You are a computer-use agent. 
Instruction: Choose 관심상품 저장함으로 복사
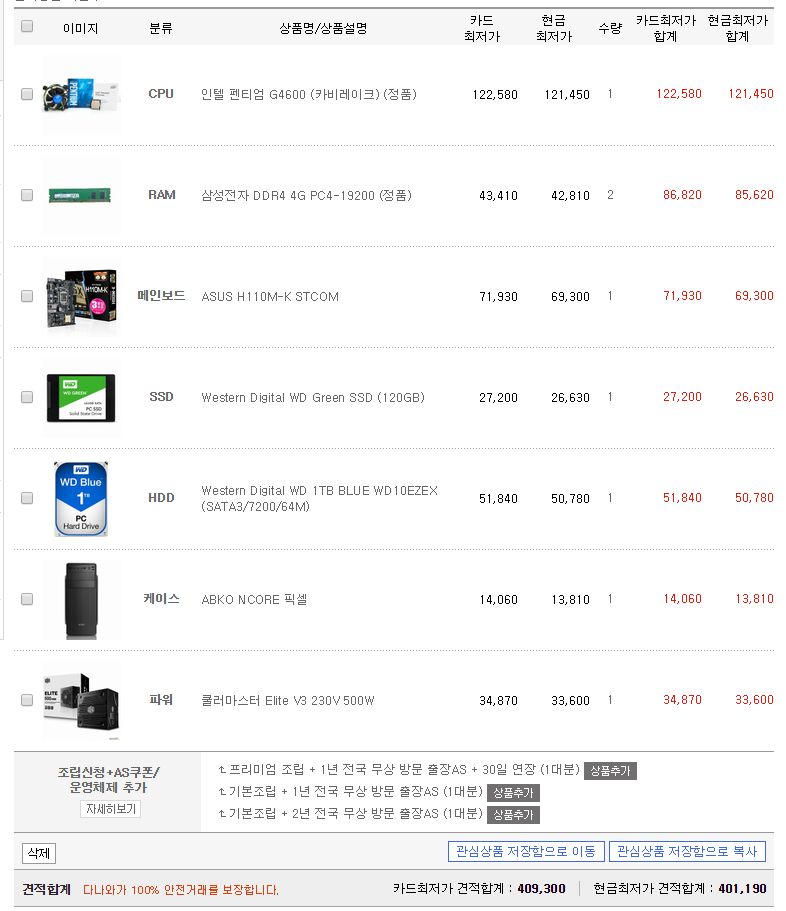(687, 852)
